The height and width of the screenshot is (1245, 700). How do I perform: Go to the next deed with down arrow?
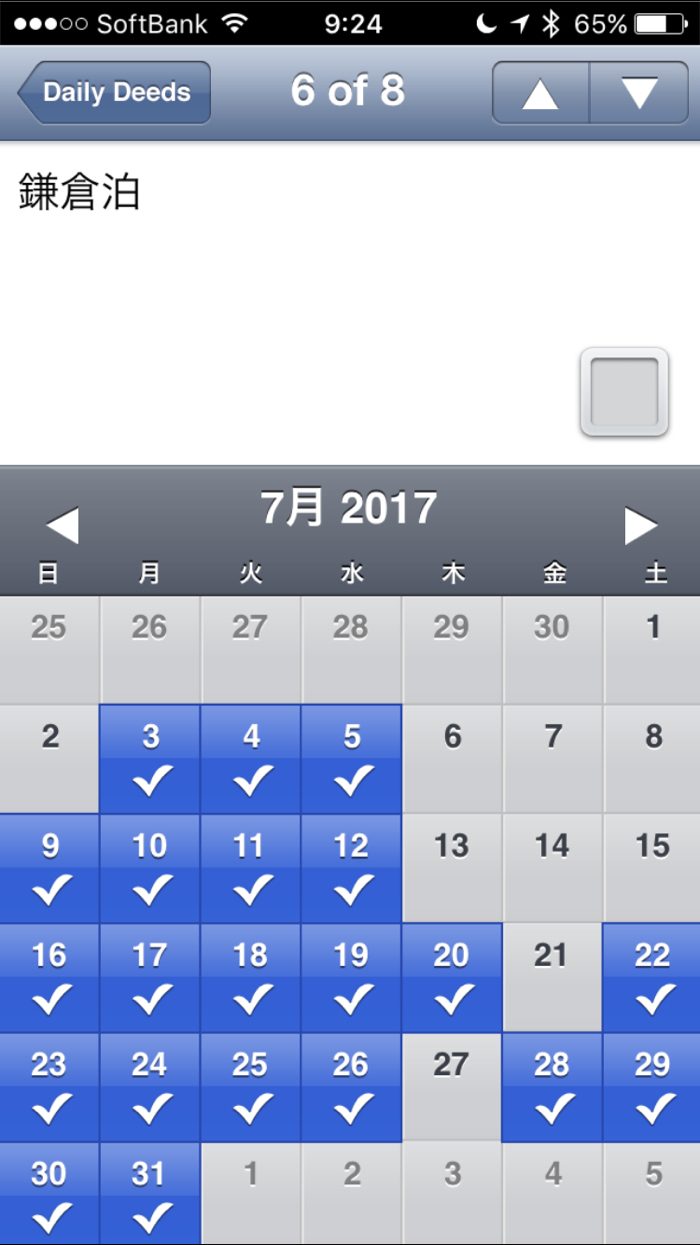coord(639,93)
